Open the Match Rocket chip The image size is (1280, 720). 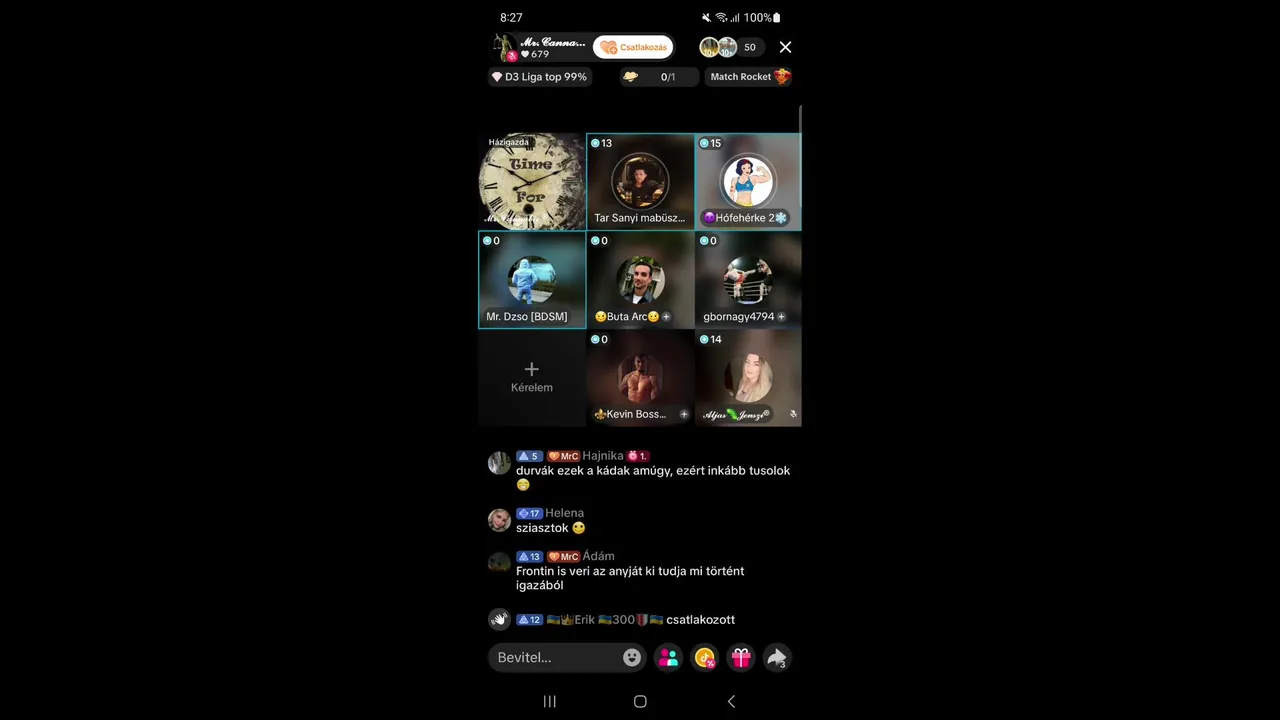[750, 77]
